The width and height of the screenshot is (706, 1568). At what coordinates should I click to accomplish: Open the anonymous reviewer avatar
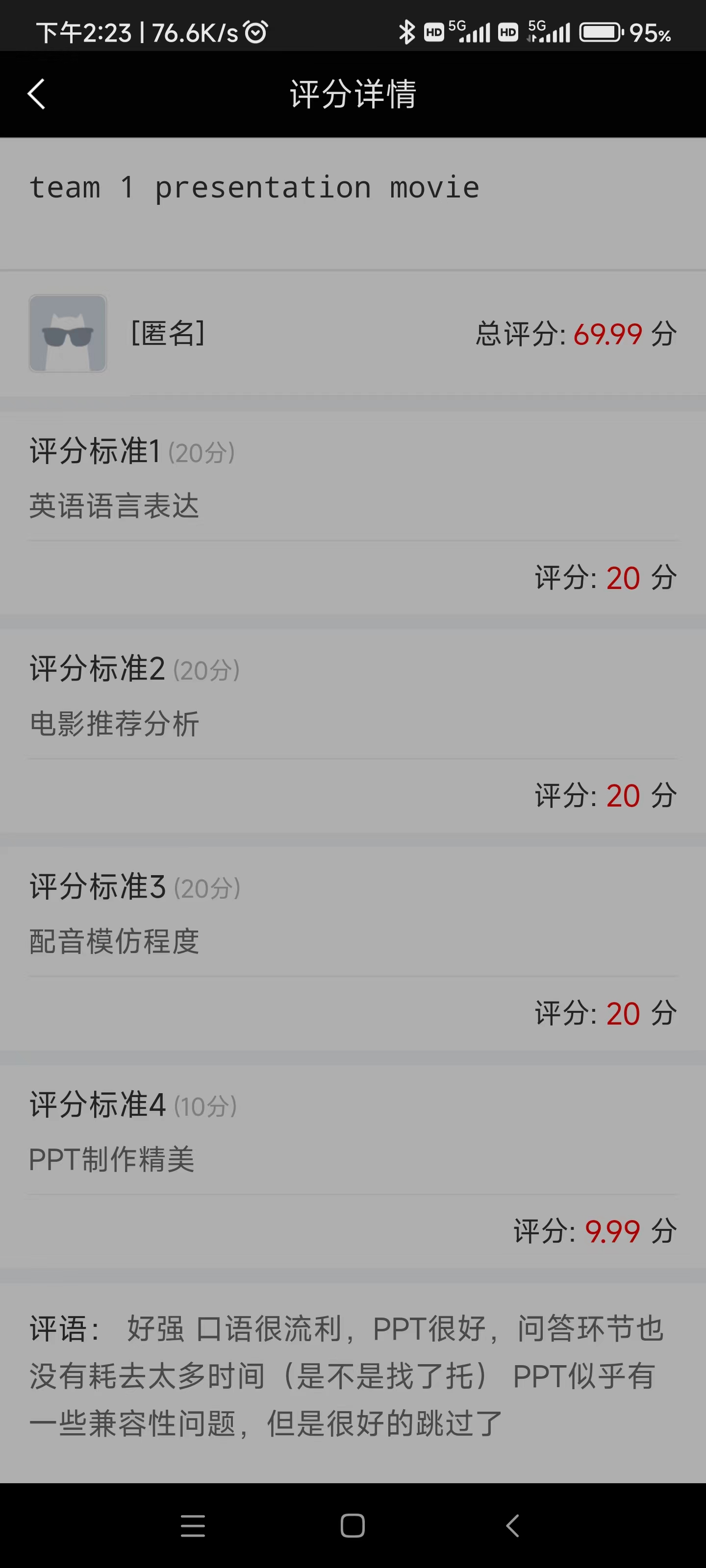tap(67, 334)
